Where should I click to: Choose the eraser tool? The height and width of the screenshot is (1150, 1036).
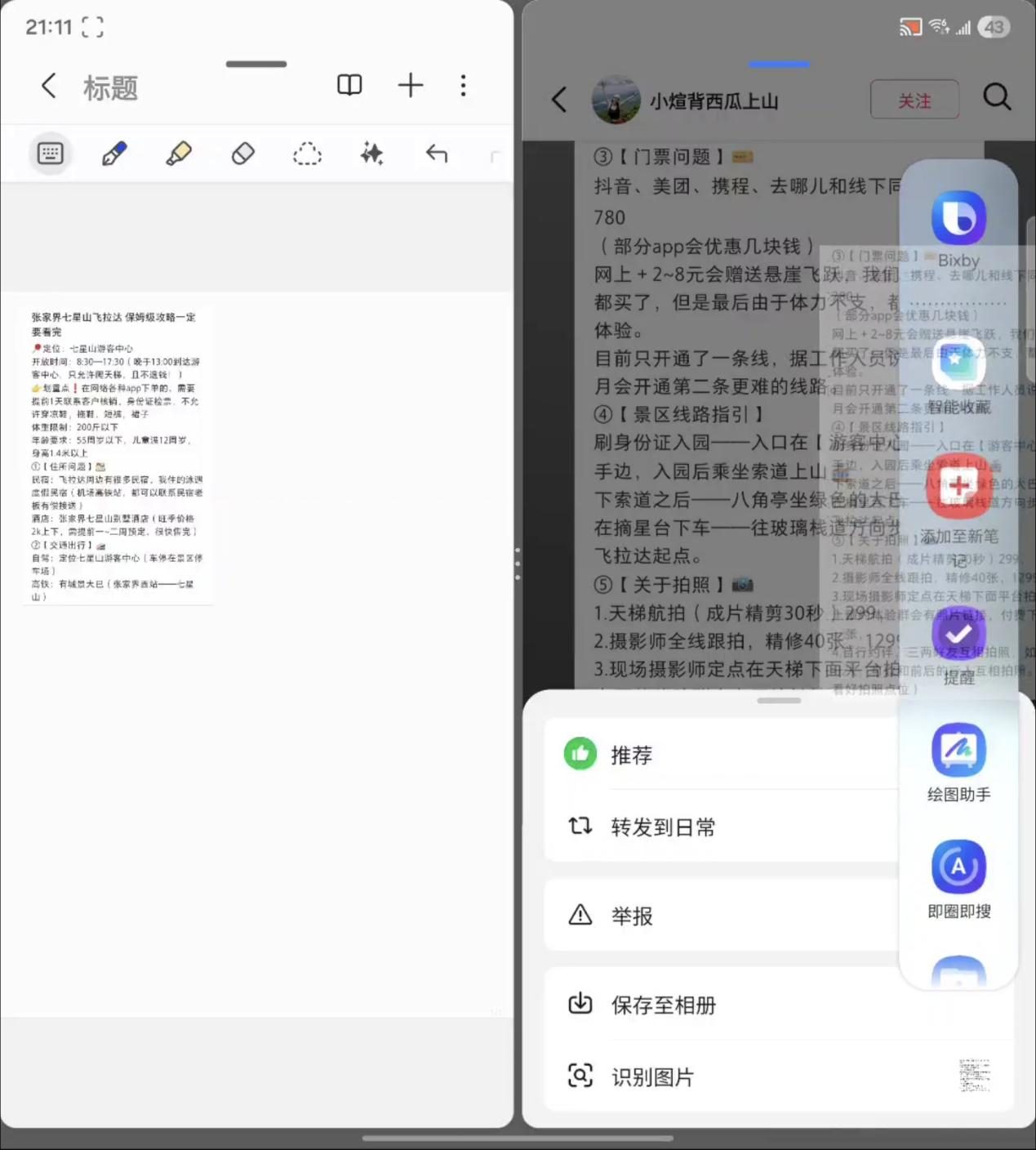pyautogui.click(x=243, y=154)
